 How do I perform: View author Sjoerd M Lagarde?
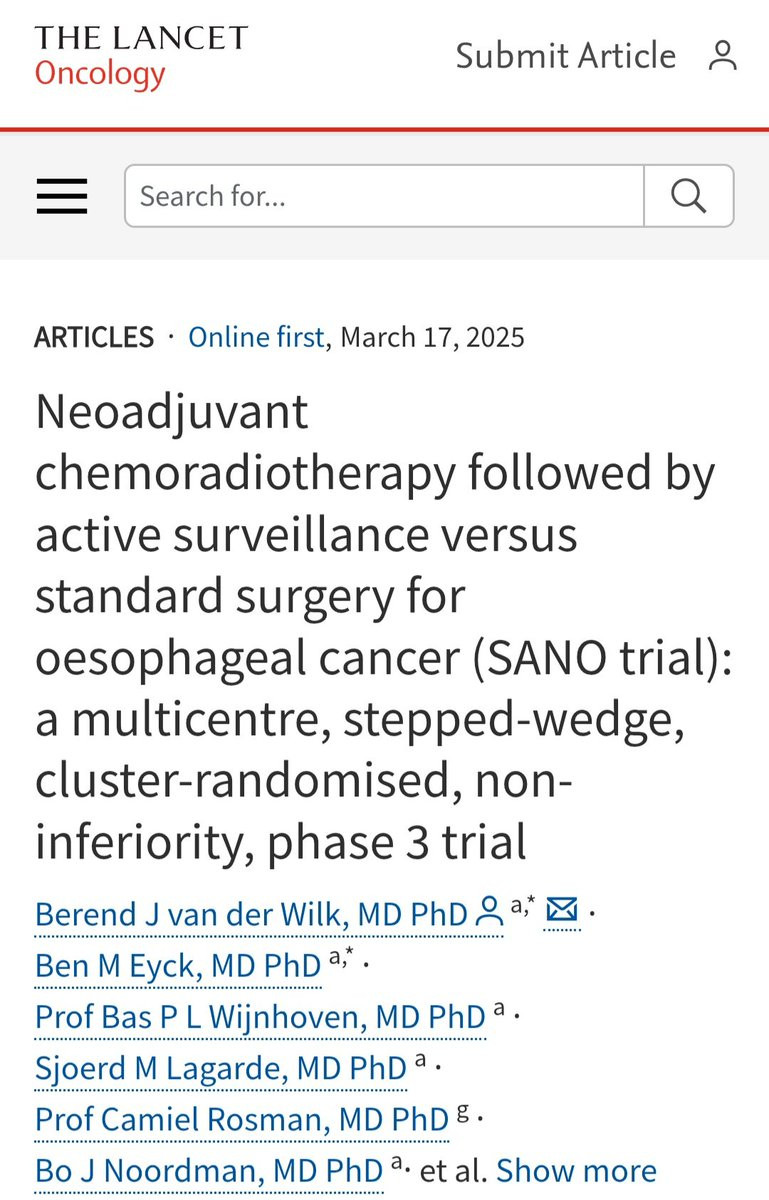221,1068
